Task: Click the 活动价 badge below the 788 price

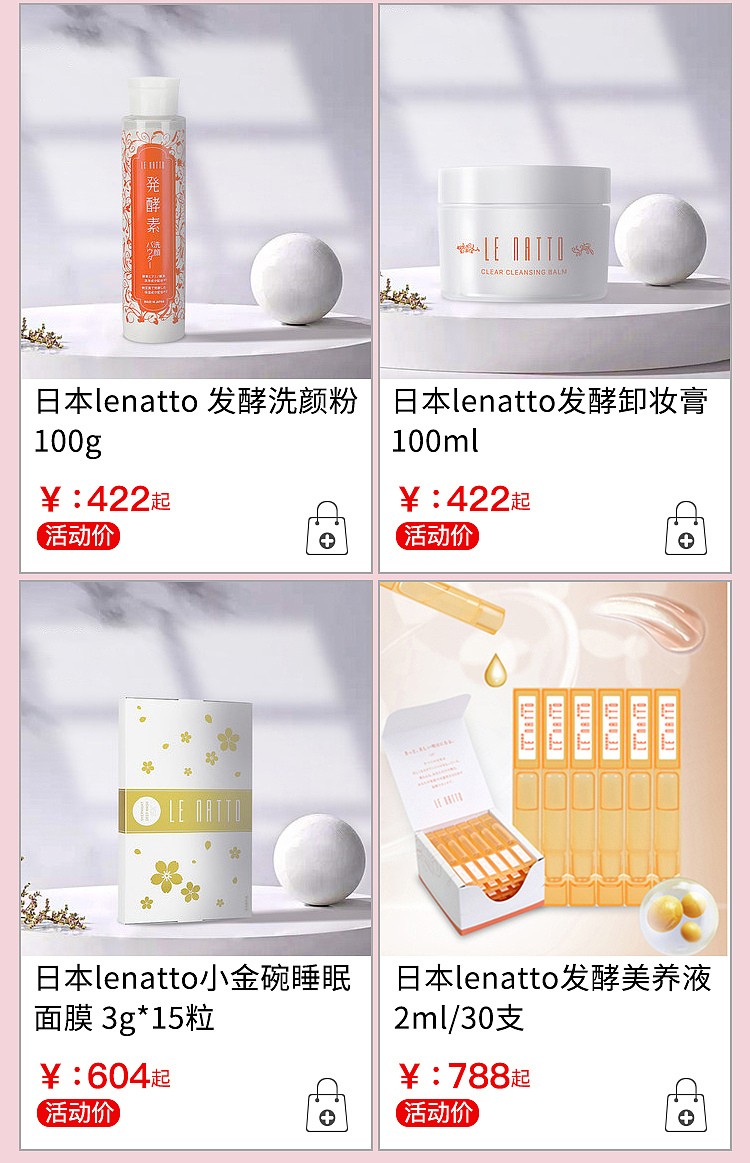Action: coord(437,1113)
